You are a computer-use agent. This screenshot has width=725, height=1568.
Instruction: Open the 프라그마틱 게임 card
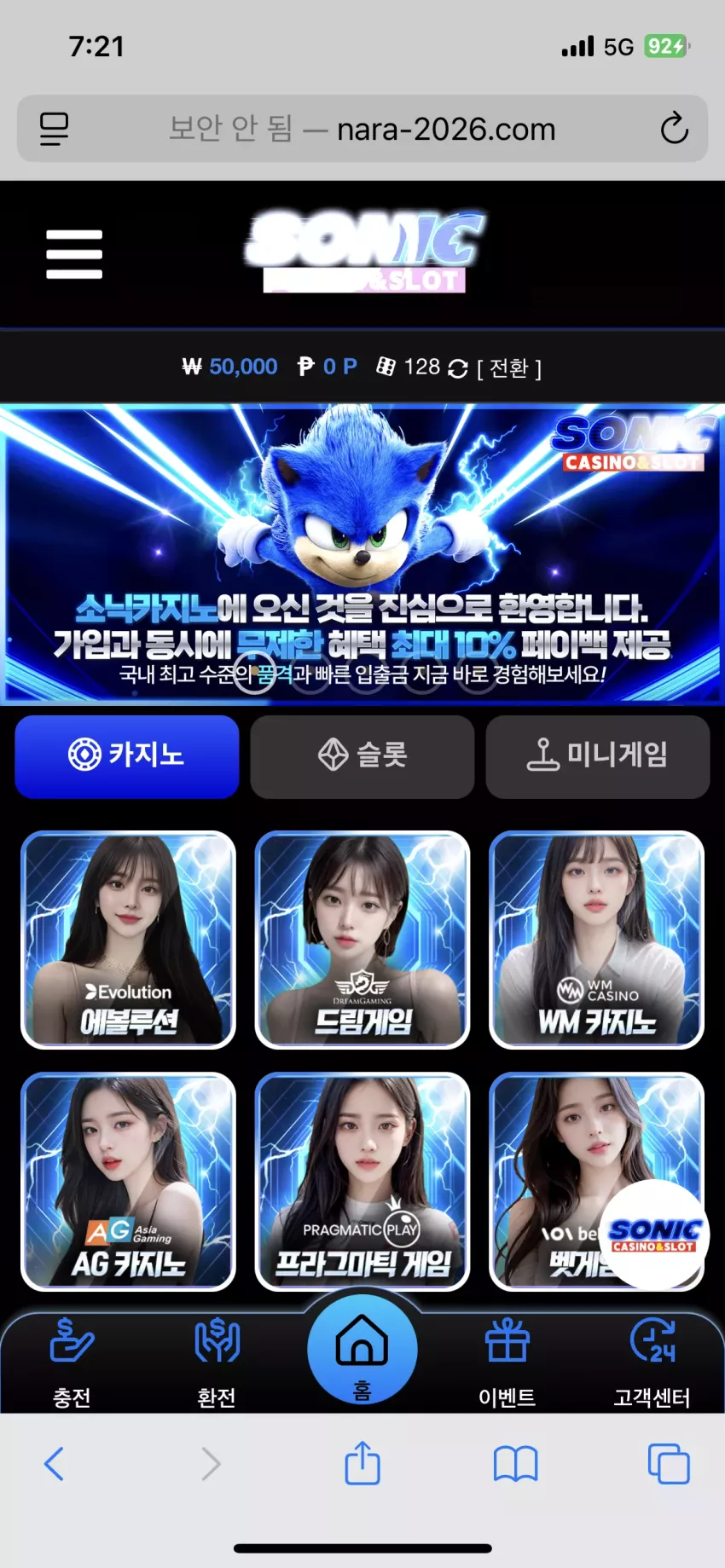pyautogui.click(x=362, y=1182)
